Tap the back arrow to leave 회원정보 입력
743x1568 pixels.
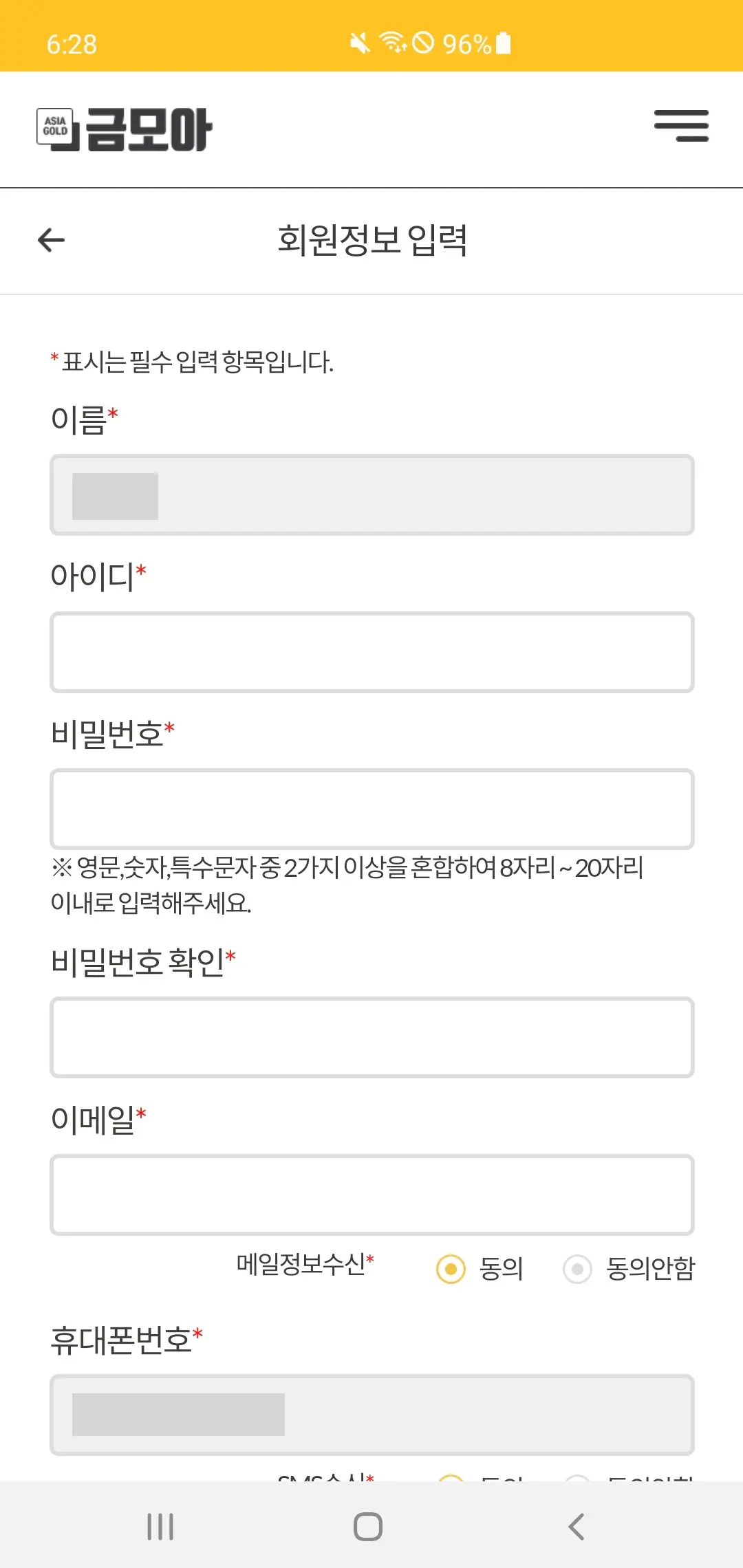point(50,241)
